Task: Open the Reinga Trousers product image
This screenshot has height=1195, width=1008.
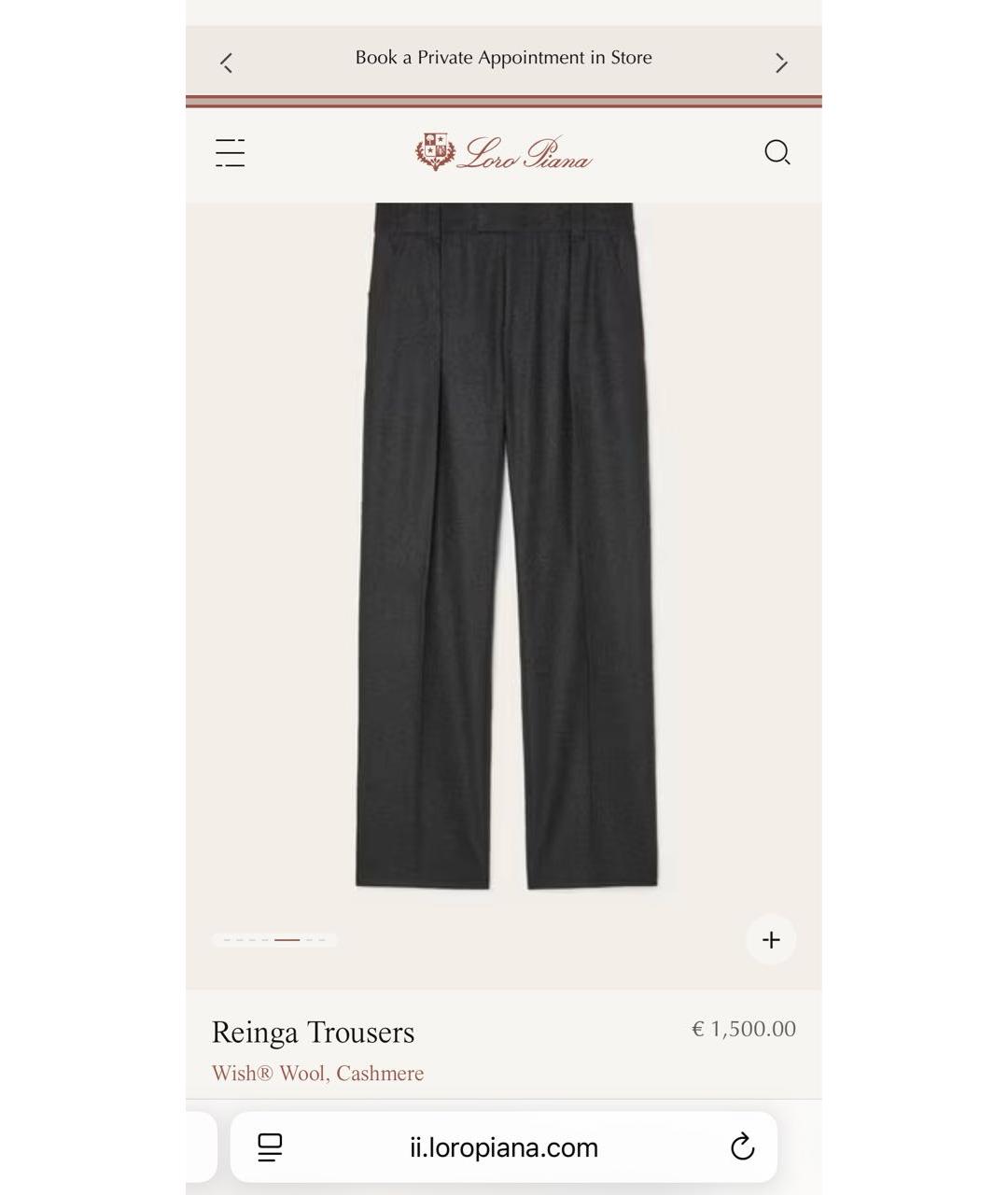Action: point(505,551)
